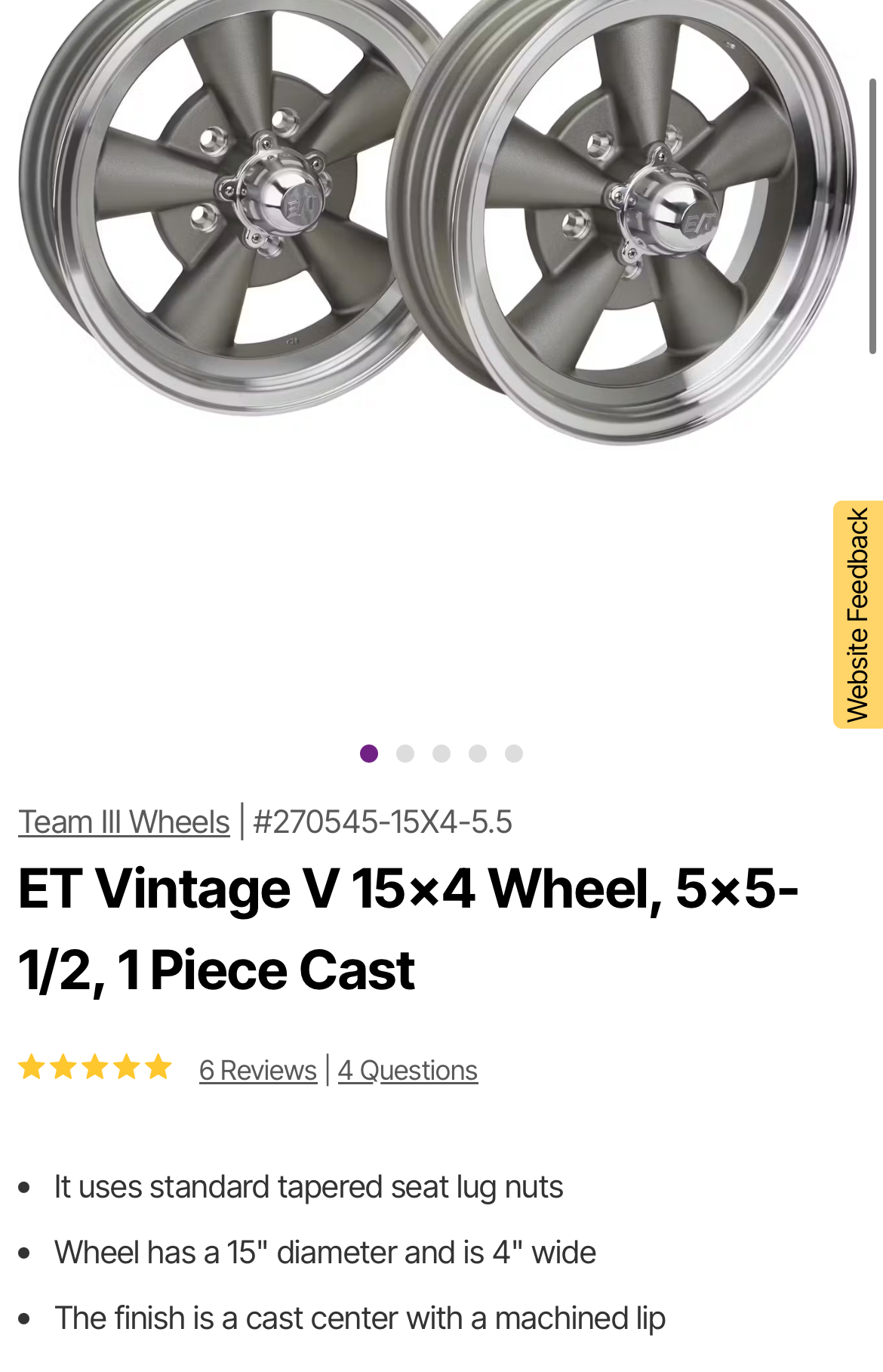Jump to the fourth image dot
The image size is (883, 1372).
[x=478, y=754]
